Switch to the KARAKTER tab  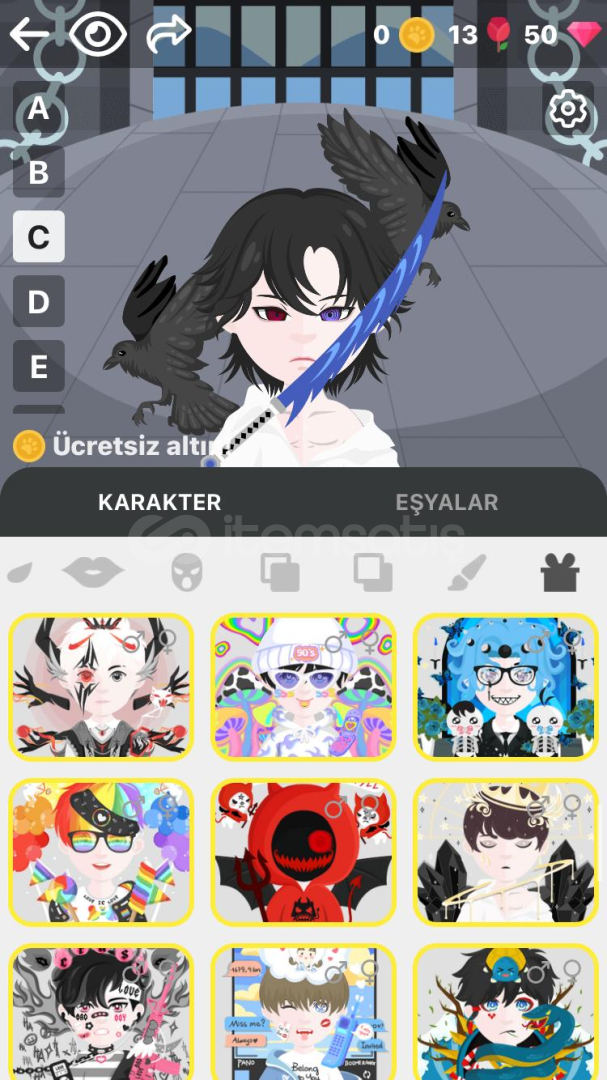coord(160,502)
